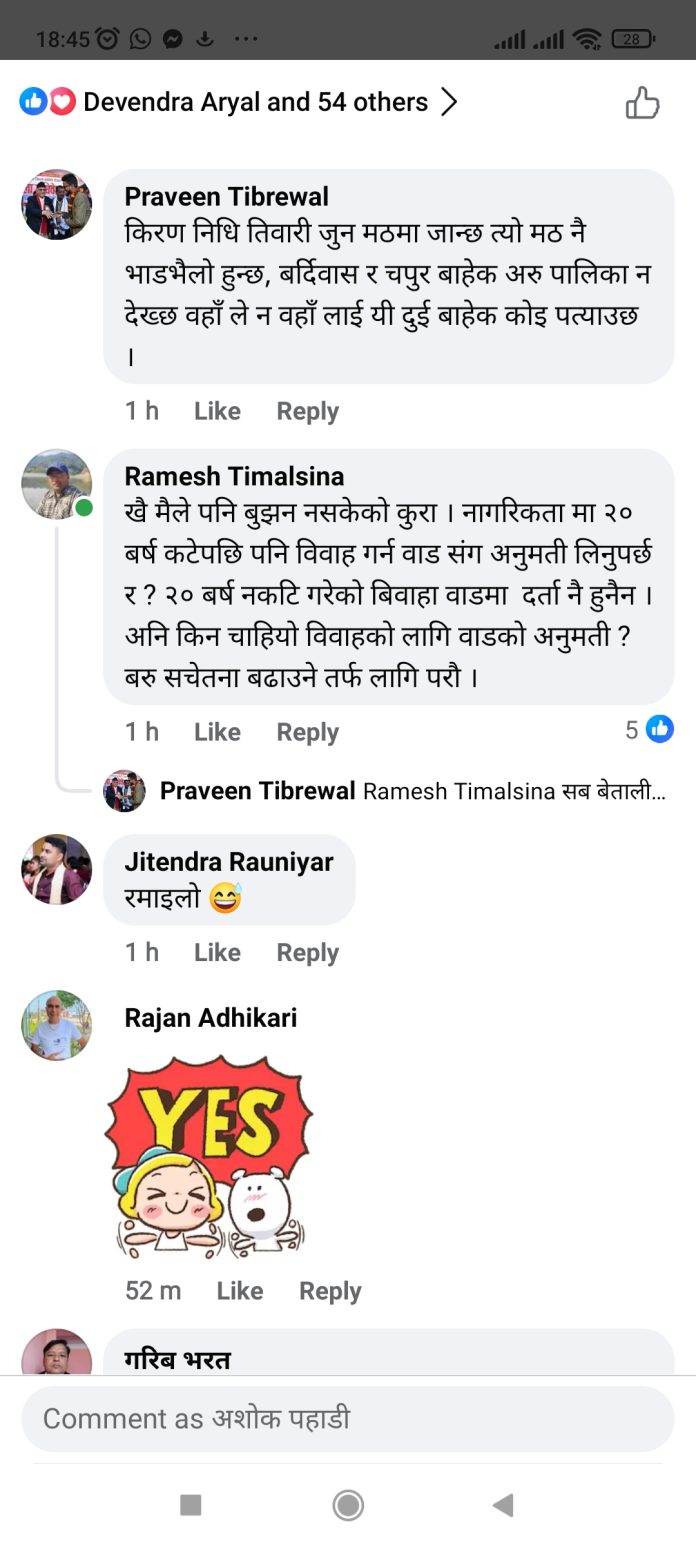Reply to Rajan Adhikari's comment
The height and width of the screenshot is (1547, 696).
tap(329, 1291)
